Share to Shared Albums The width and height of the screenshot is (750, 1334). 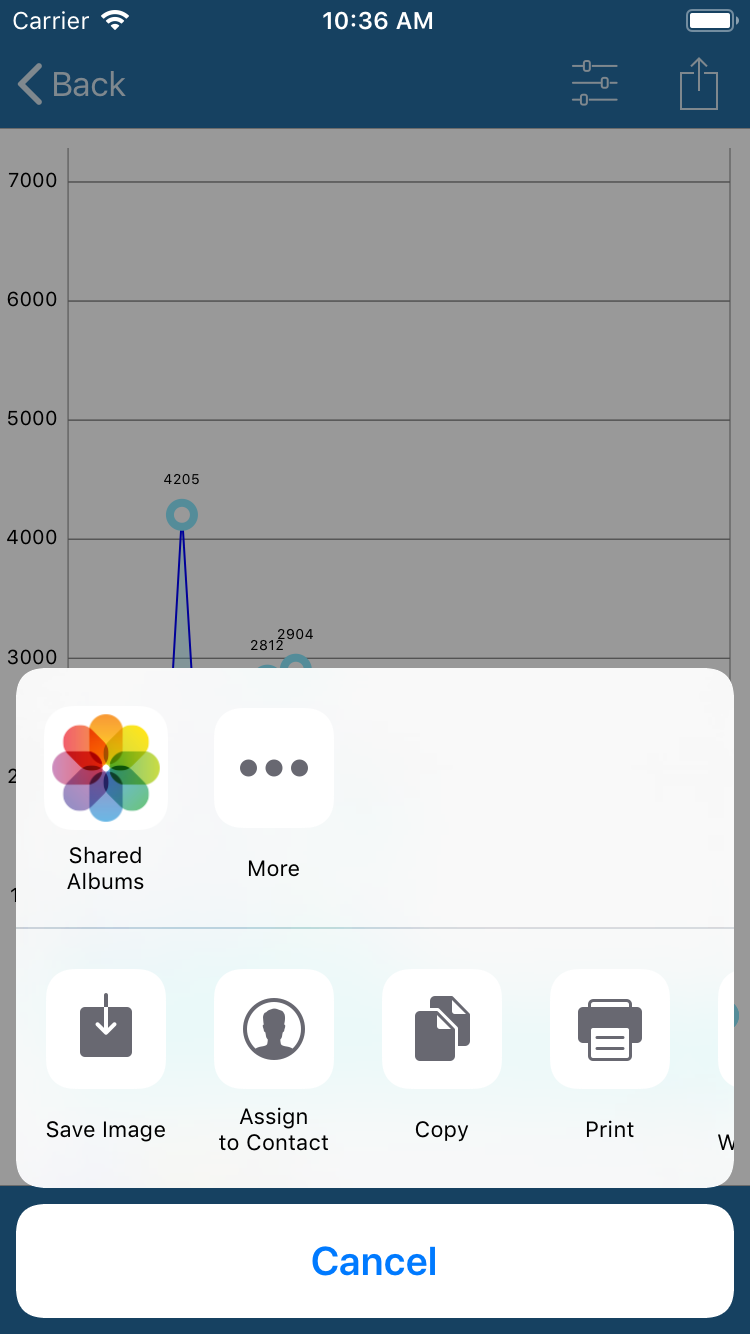(x=106, y=768)
